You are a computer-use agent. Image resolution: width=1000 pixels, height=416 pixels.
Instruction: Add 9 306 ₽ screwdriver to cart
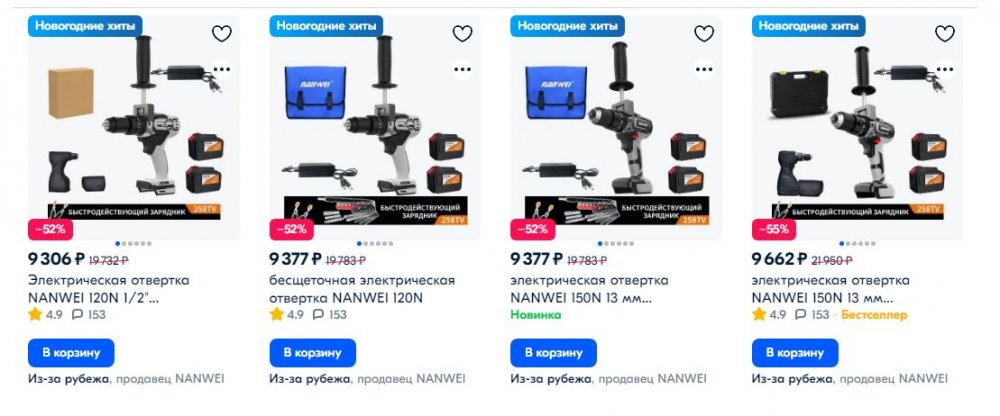click(x=71, y=353)
